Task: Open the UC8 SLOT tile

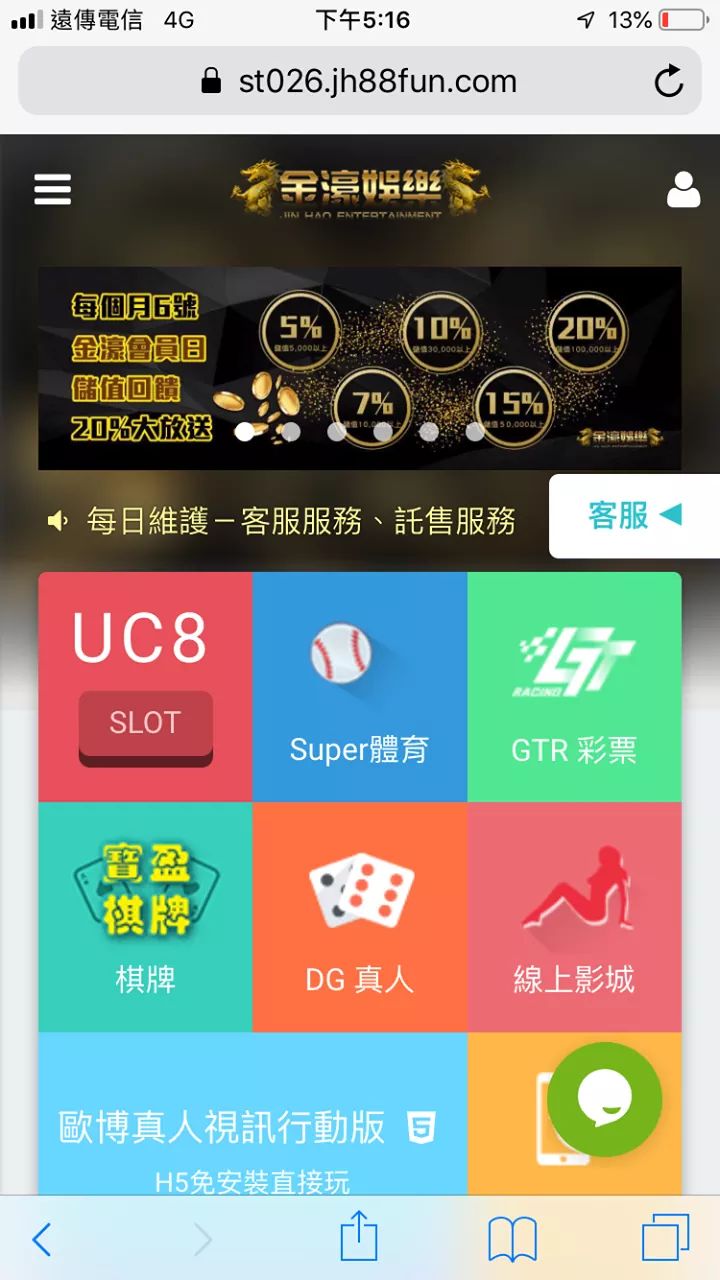Action: [145, 687]
